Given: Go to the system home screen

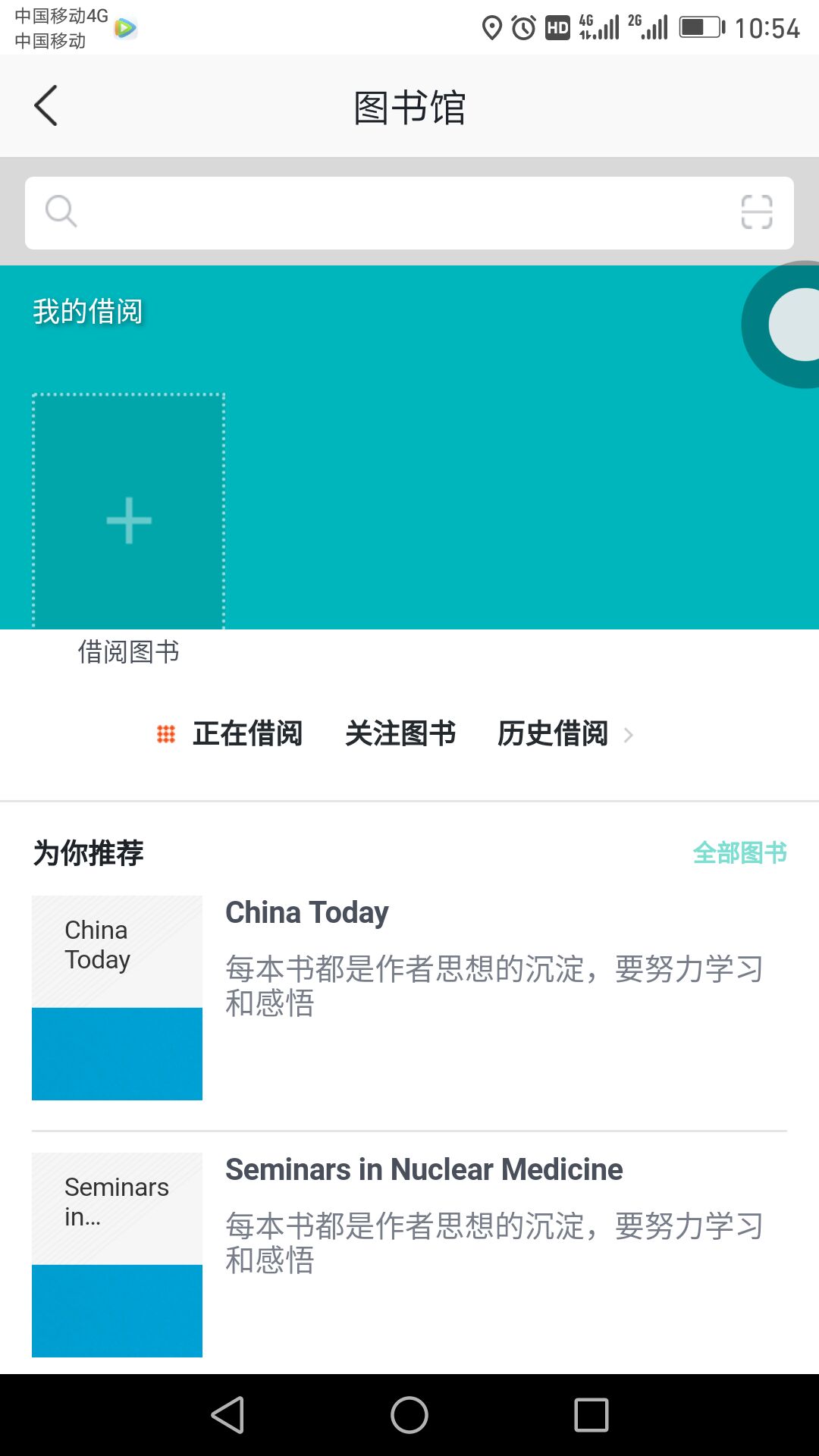Looking at the screenshot, I should (x=409, y=1415).
